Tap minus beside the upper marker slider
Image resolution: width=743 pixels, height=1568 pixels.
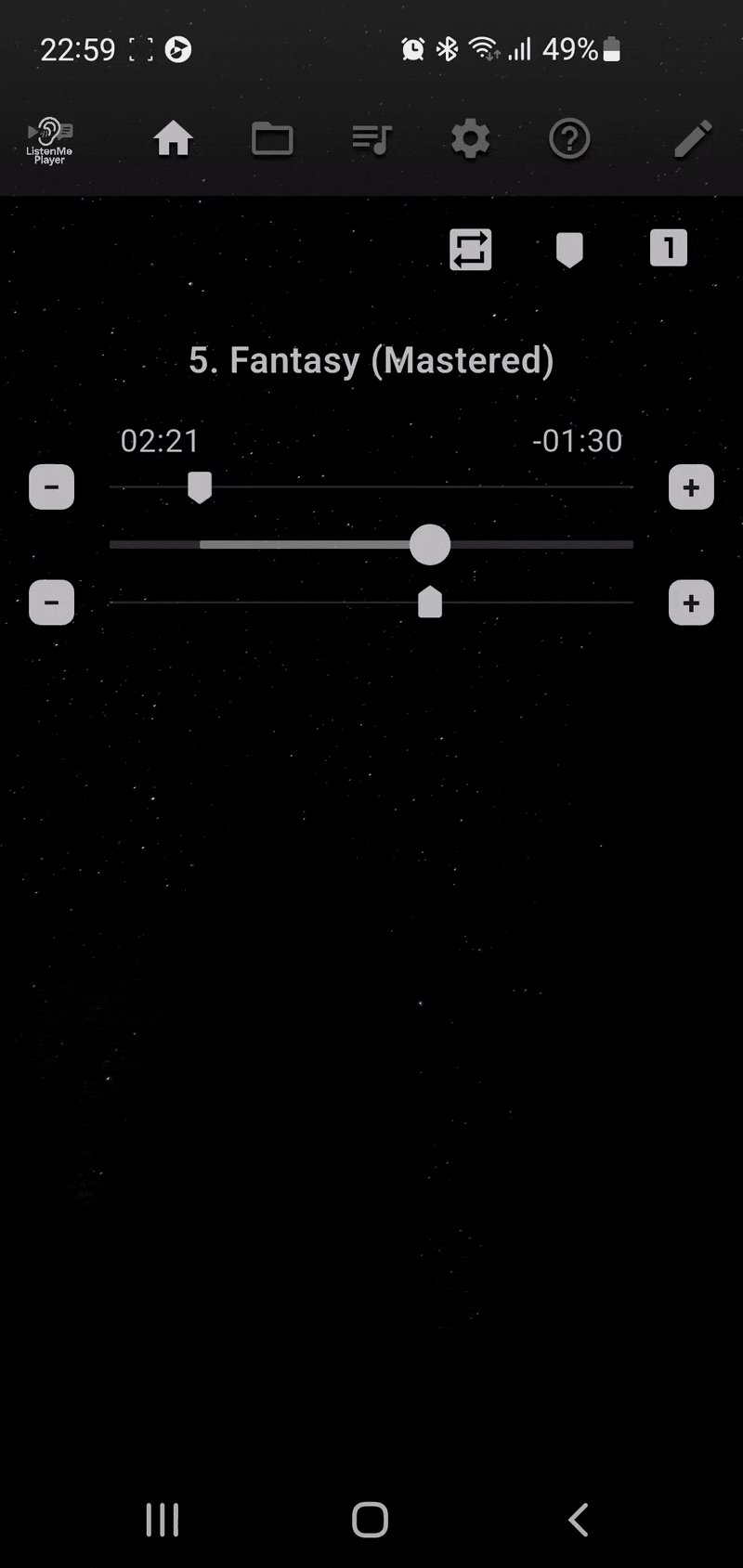(x=52, y=487)
